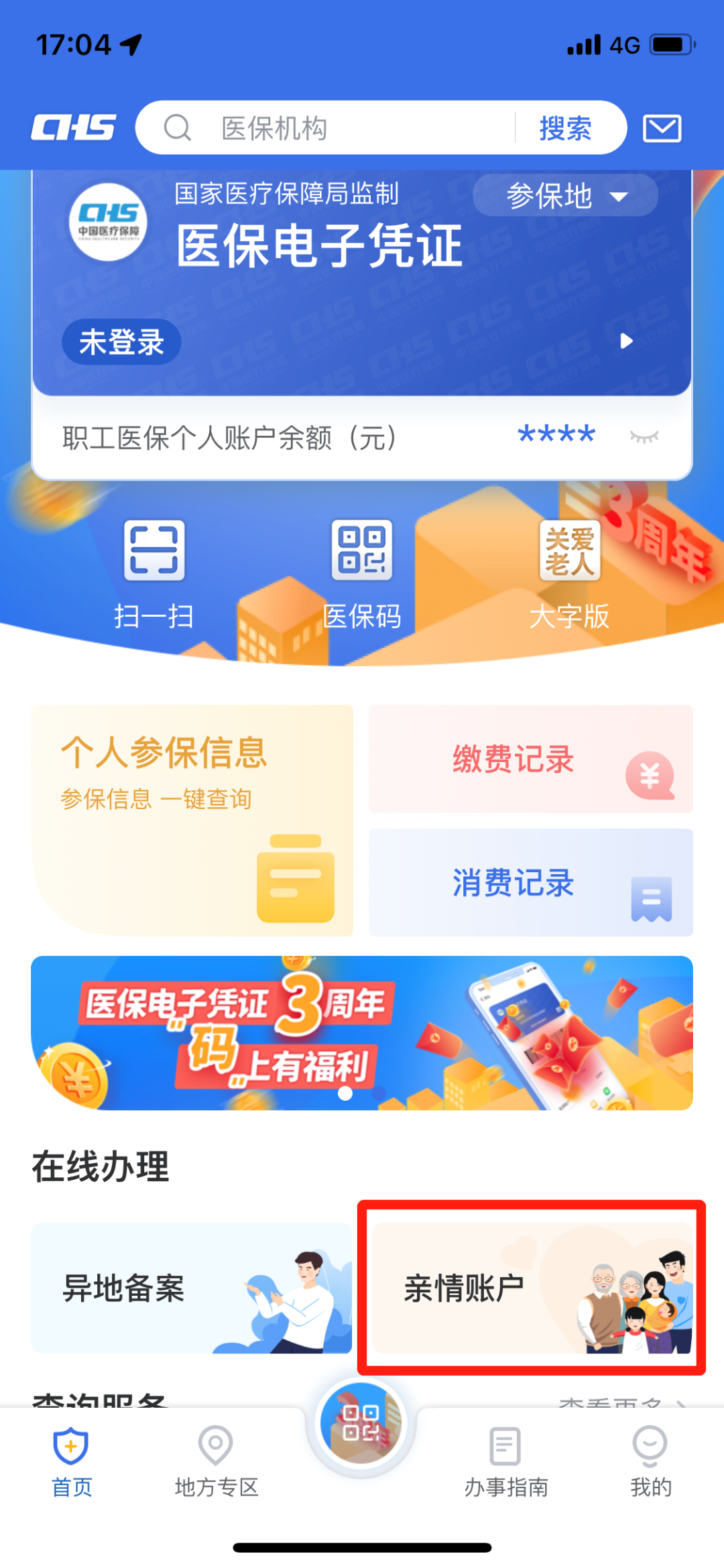Tap the 搜索 button
This screenshot has width=724, height=1568.
point(565,128)
